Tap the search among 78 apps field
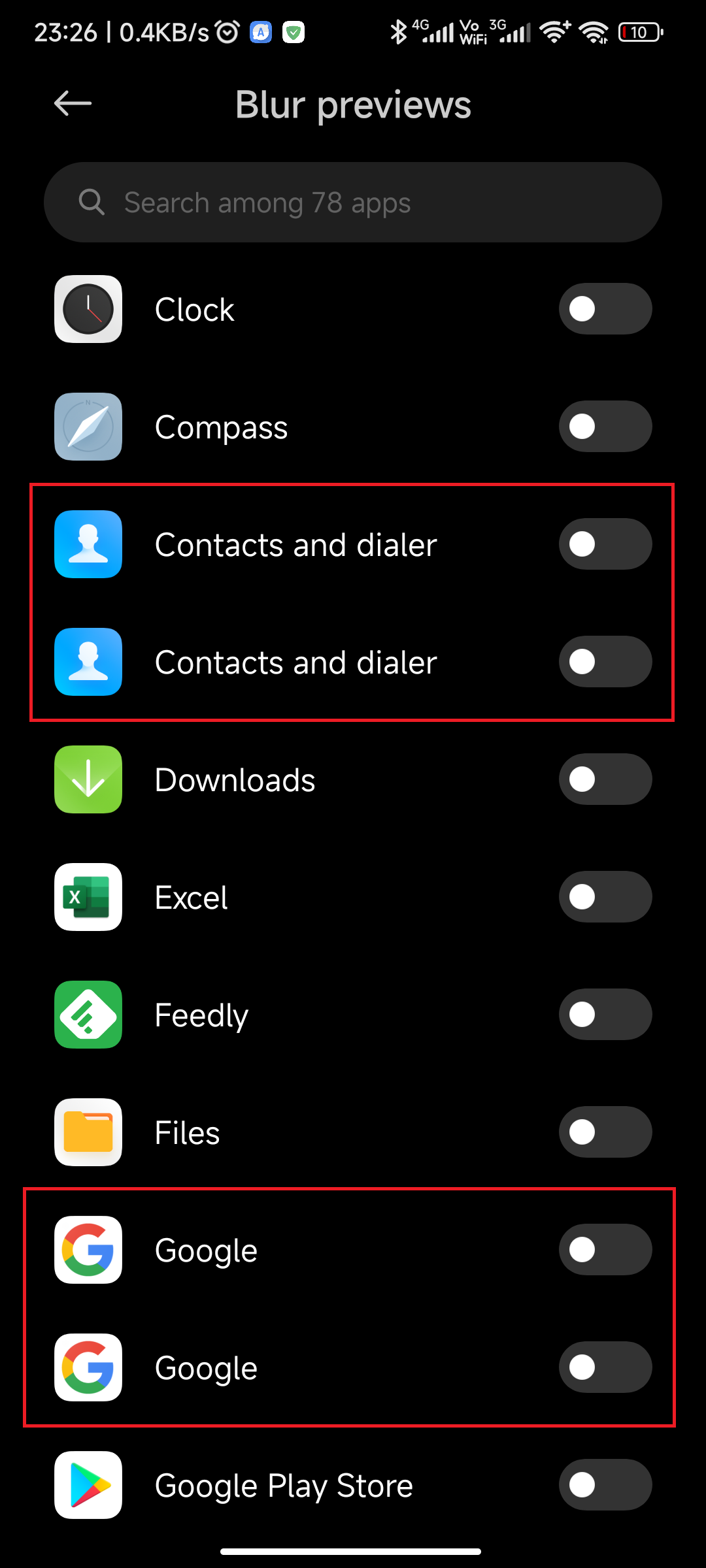Image resolution: width=706 pixels, height=1568 pixels. [x=353, y=203]
